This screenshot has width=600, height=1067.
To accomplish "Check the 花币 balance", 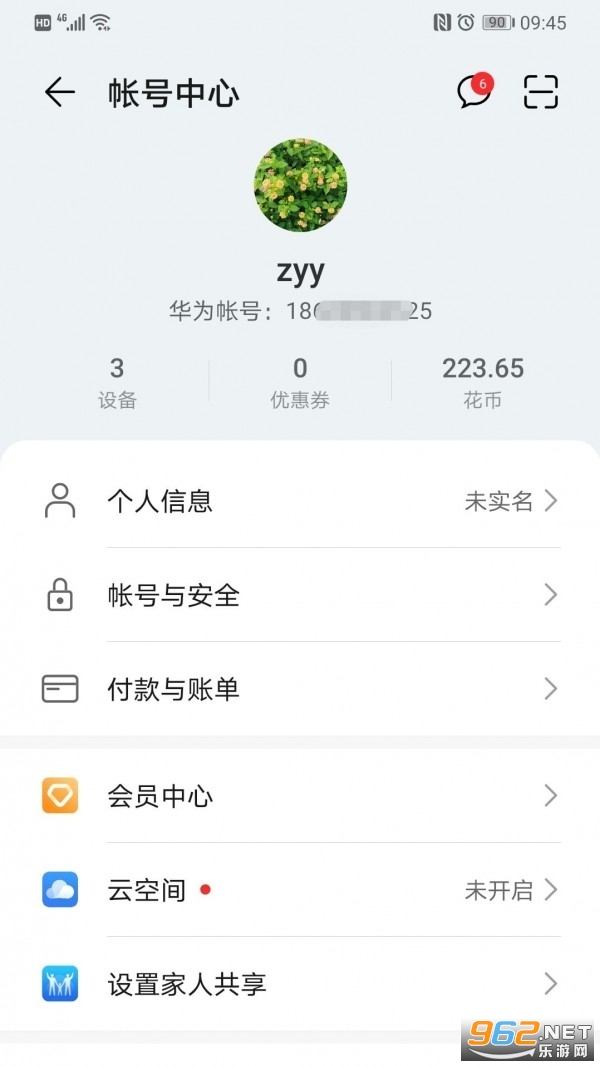I will pos(483,383).
